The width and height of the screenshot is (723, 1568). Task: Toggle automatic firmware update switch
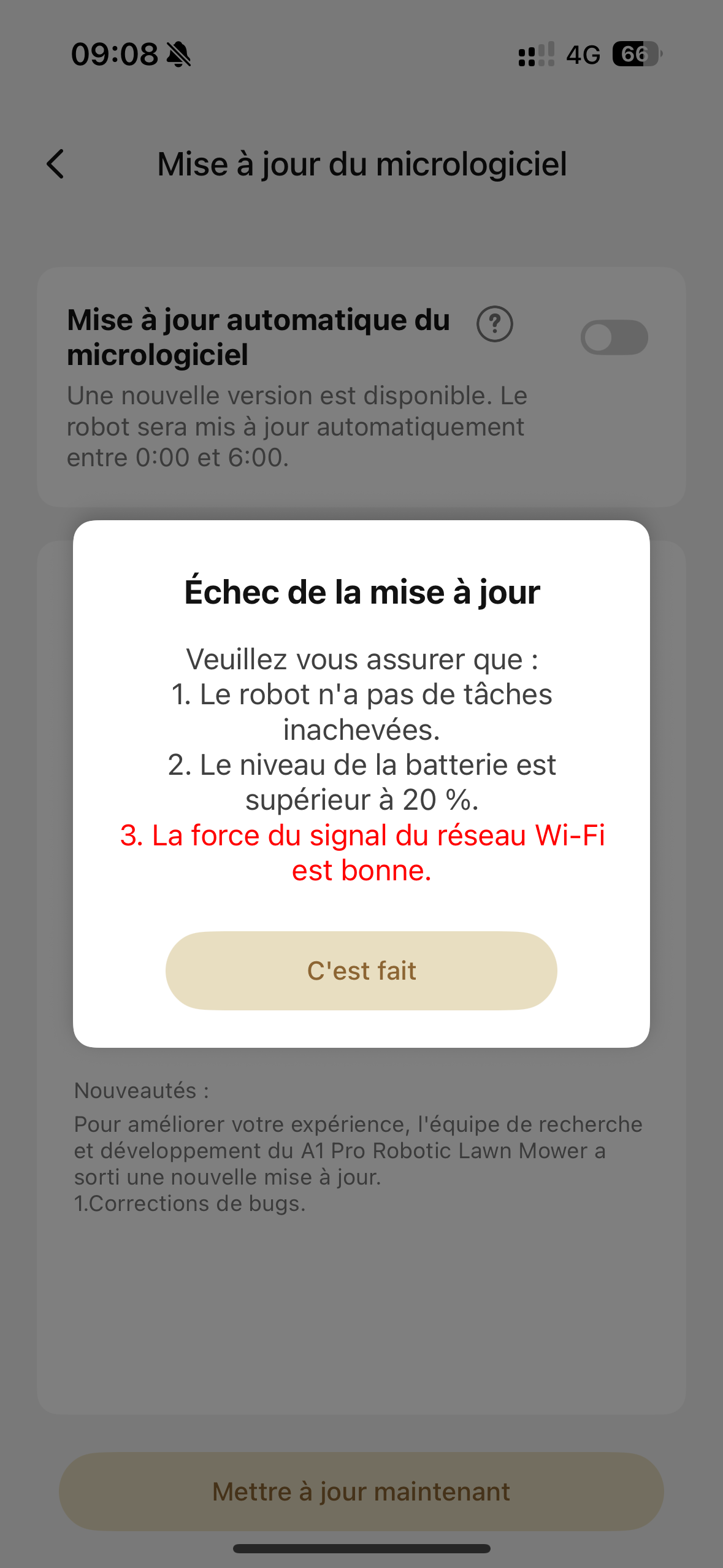coord(614,337)
